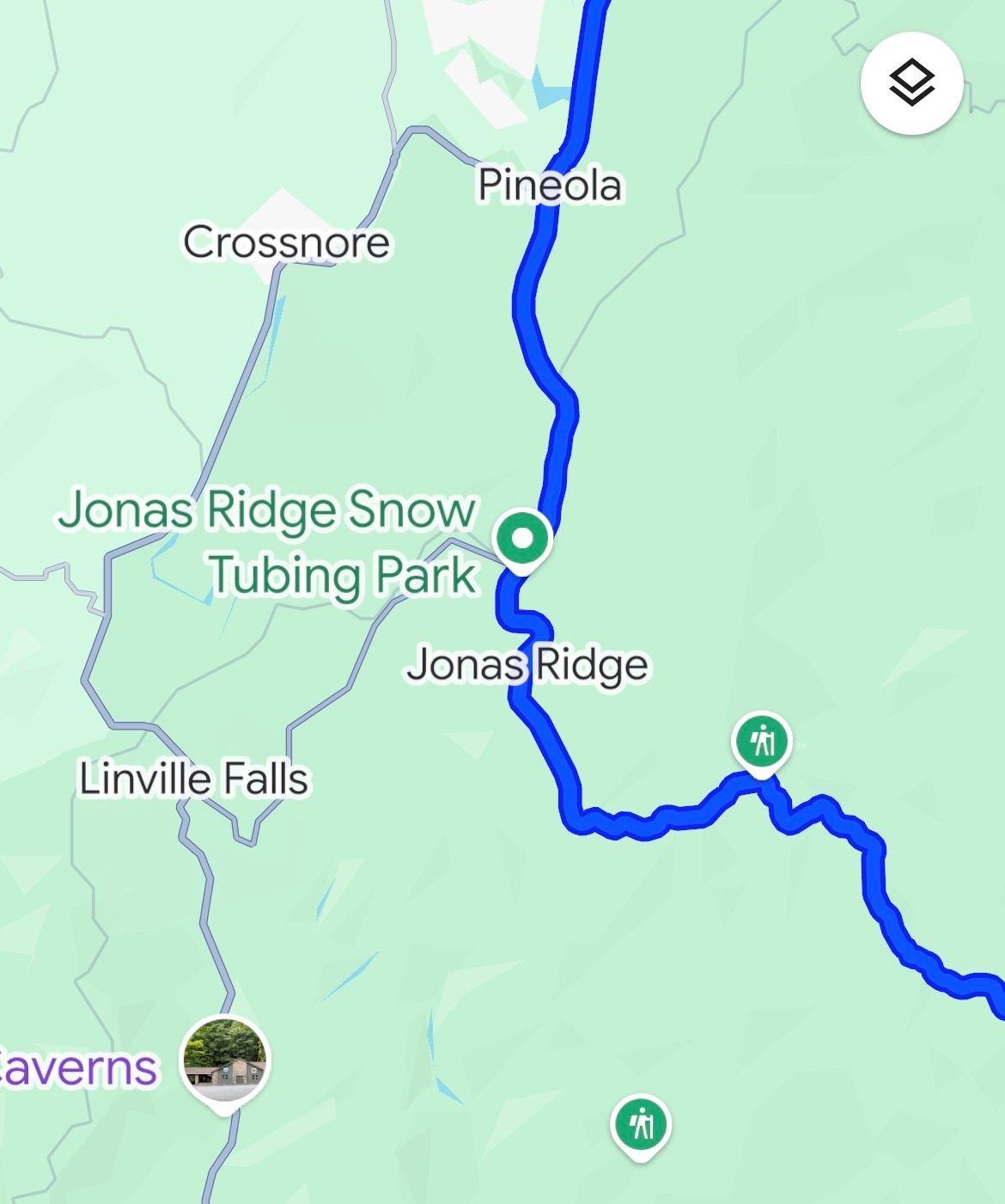Select the Jonas Ridge Snow Tubing Park pin
Screen dimensions: 1005x1204
522,541
